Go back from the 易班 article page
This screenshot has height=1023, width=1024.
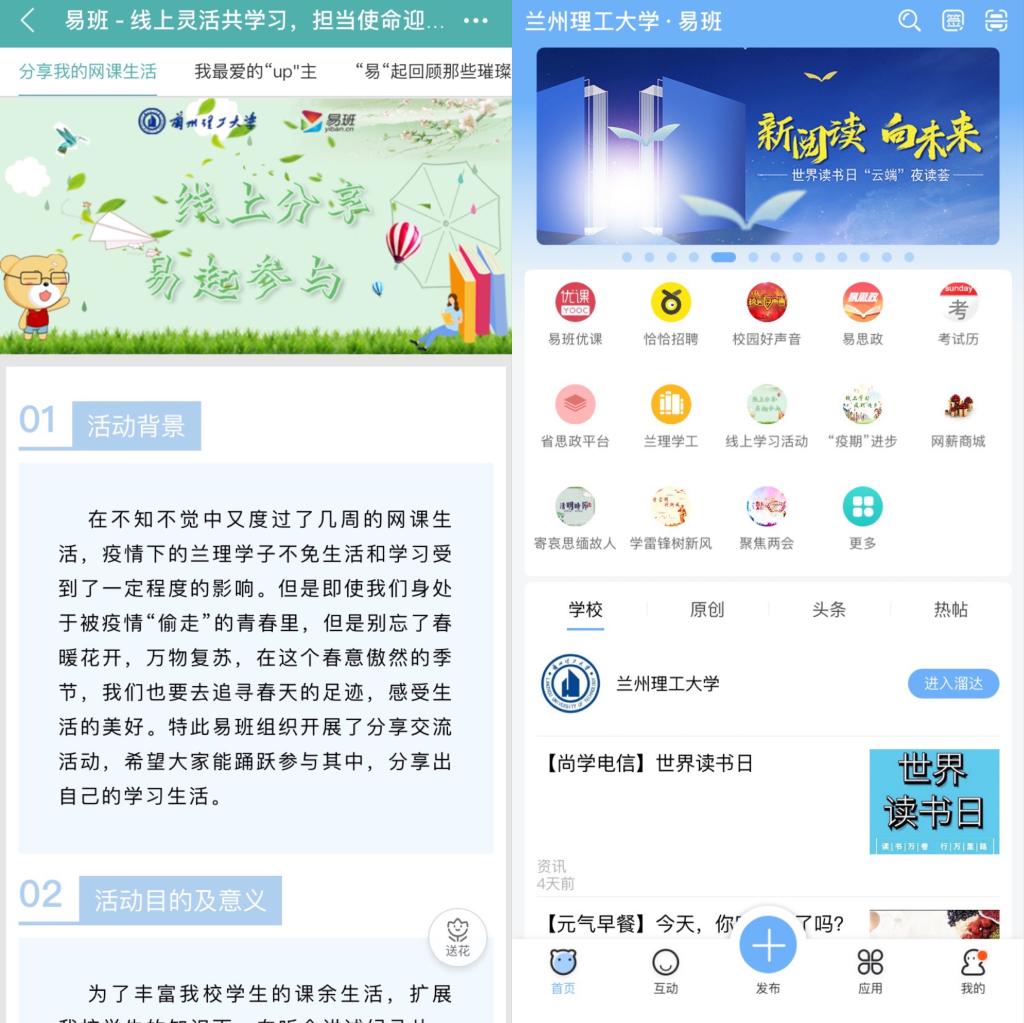pos(28,21)
